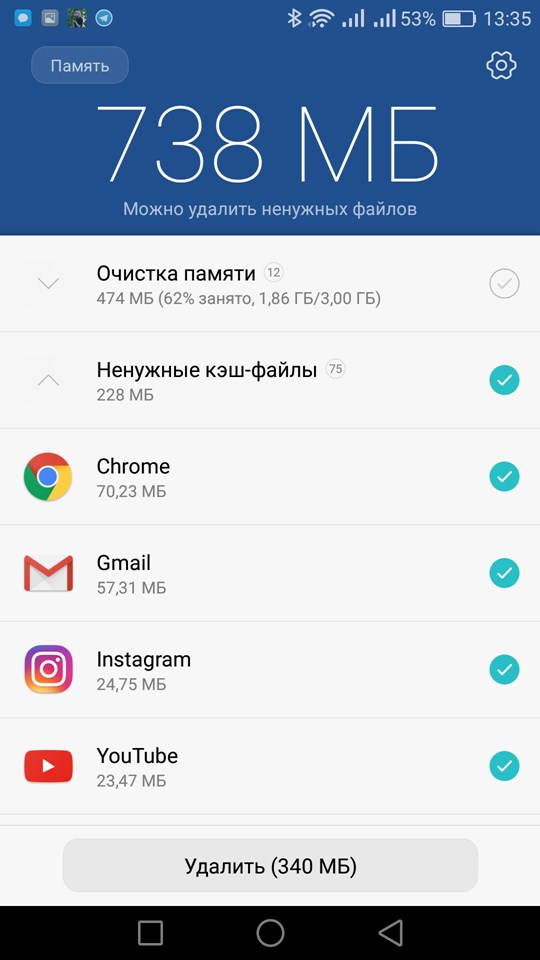Image resolution: width=540 pixels, height=960 pixels.
Task: Open recent apps from navigation bar
Action: click(x=150, y=933)
